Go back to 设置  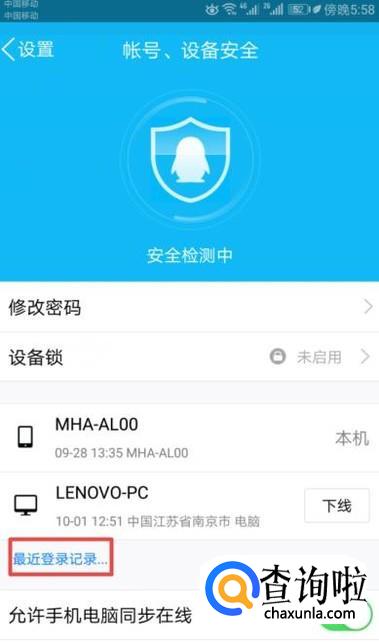(x=28, y=49)
